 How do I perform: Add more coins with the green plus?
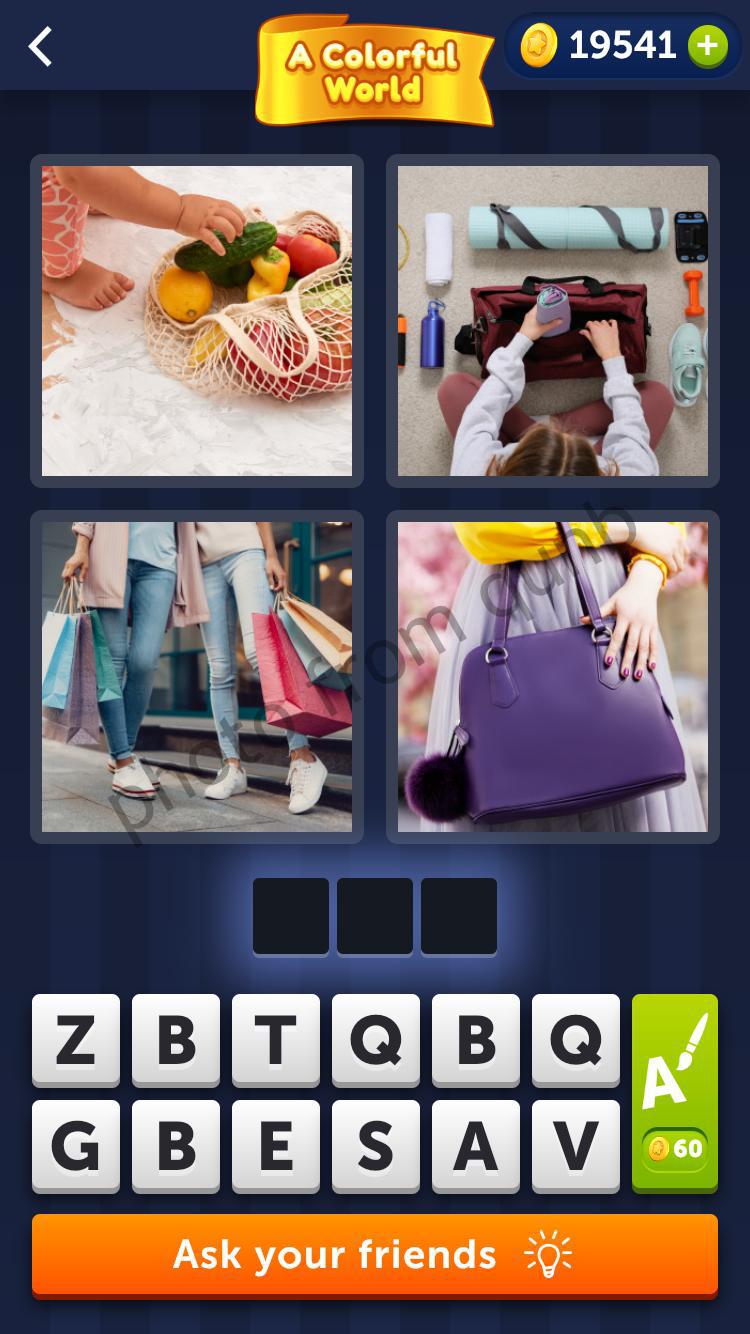tap(707, 46)
